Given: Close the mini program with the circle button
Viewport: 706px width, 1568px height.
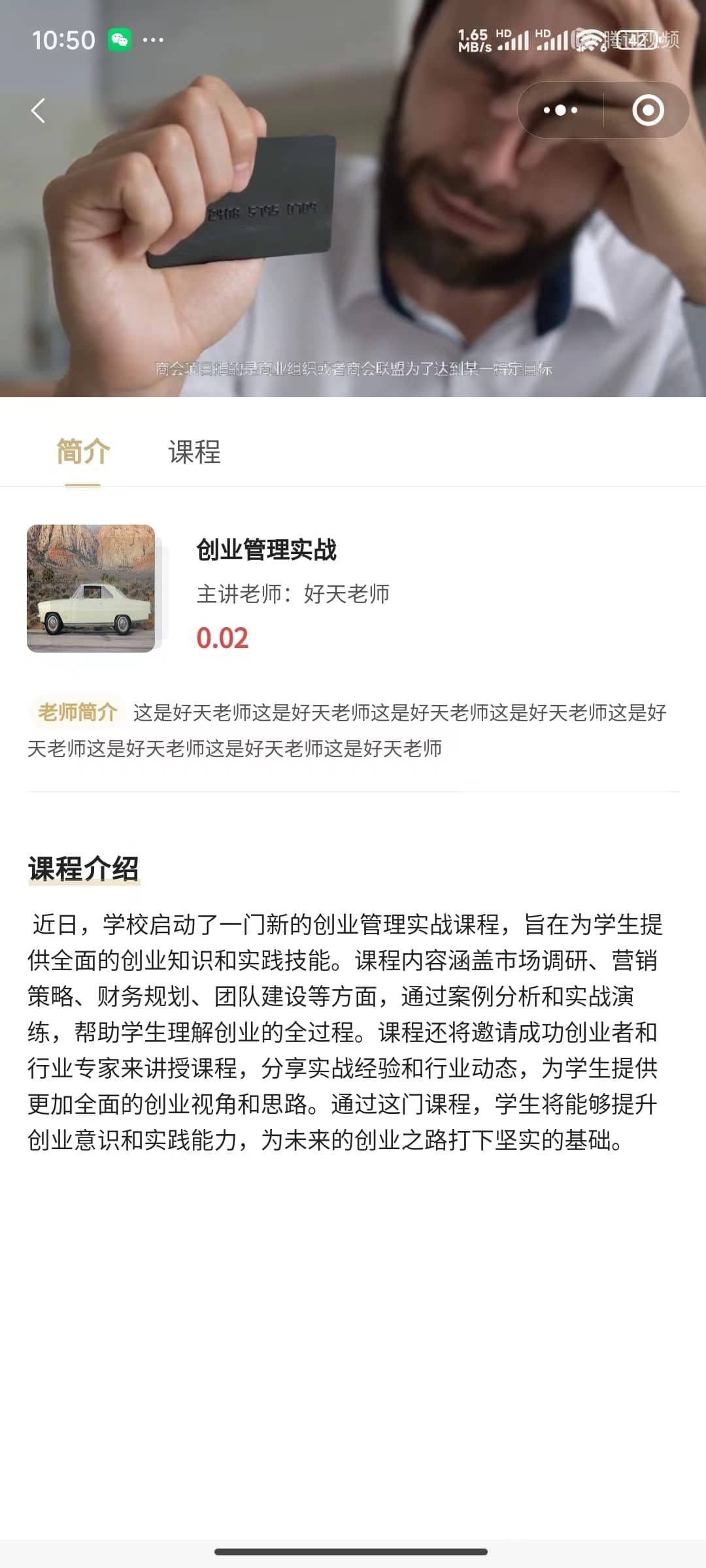Looking at the screenshot, I should pyautogui.click(x=648, y=110).
